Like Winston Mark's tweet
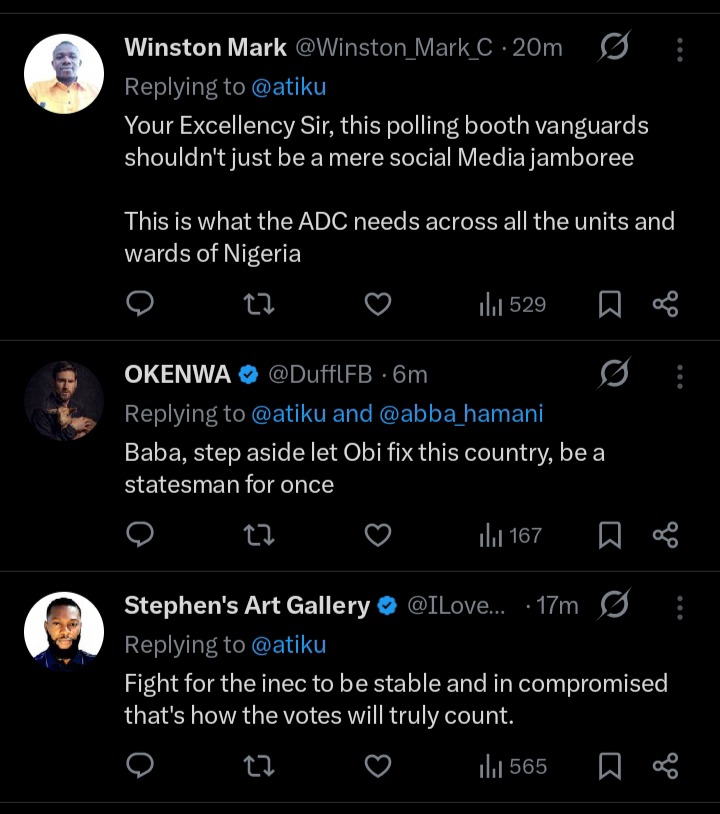Image resolution: width=720 pixels, height=814 pixels. (x=377, y=304)
